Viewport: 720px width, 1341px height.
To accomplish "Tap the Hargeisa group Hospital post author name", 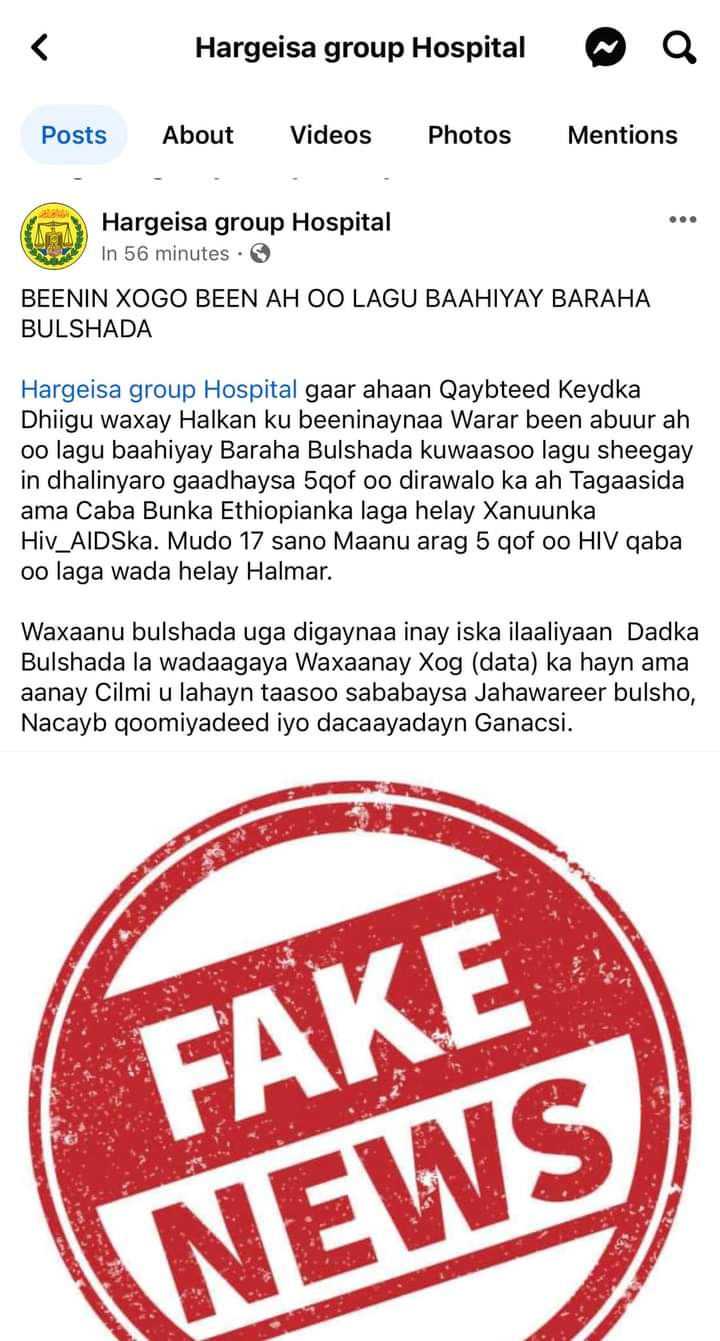I will [246, 222].
